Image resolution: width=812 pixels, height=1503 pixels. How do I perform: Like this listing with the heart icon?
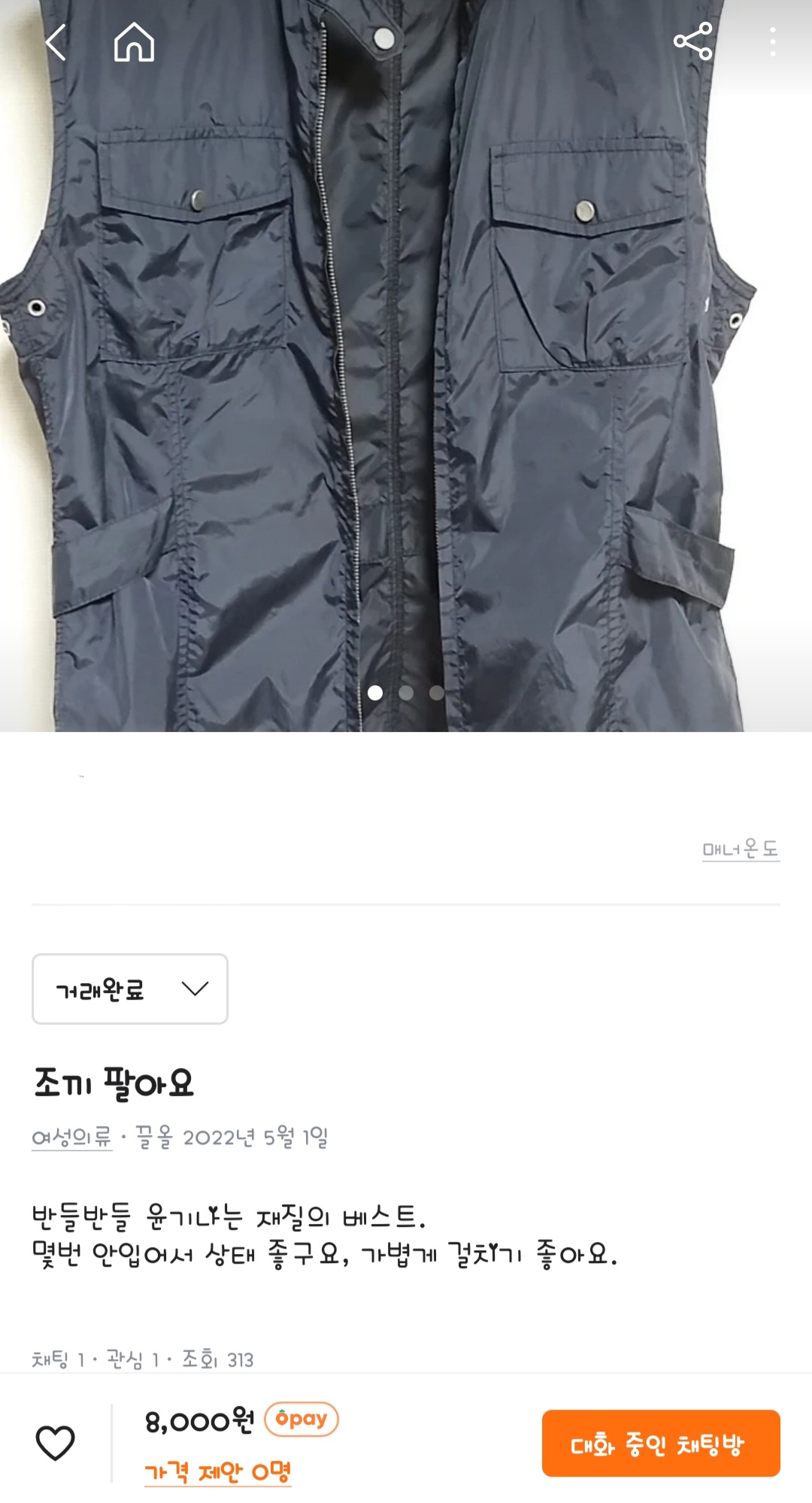pos(56,1443)
